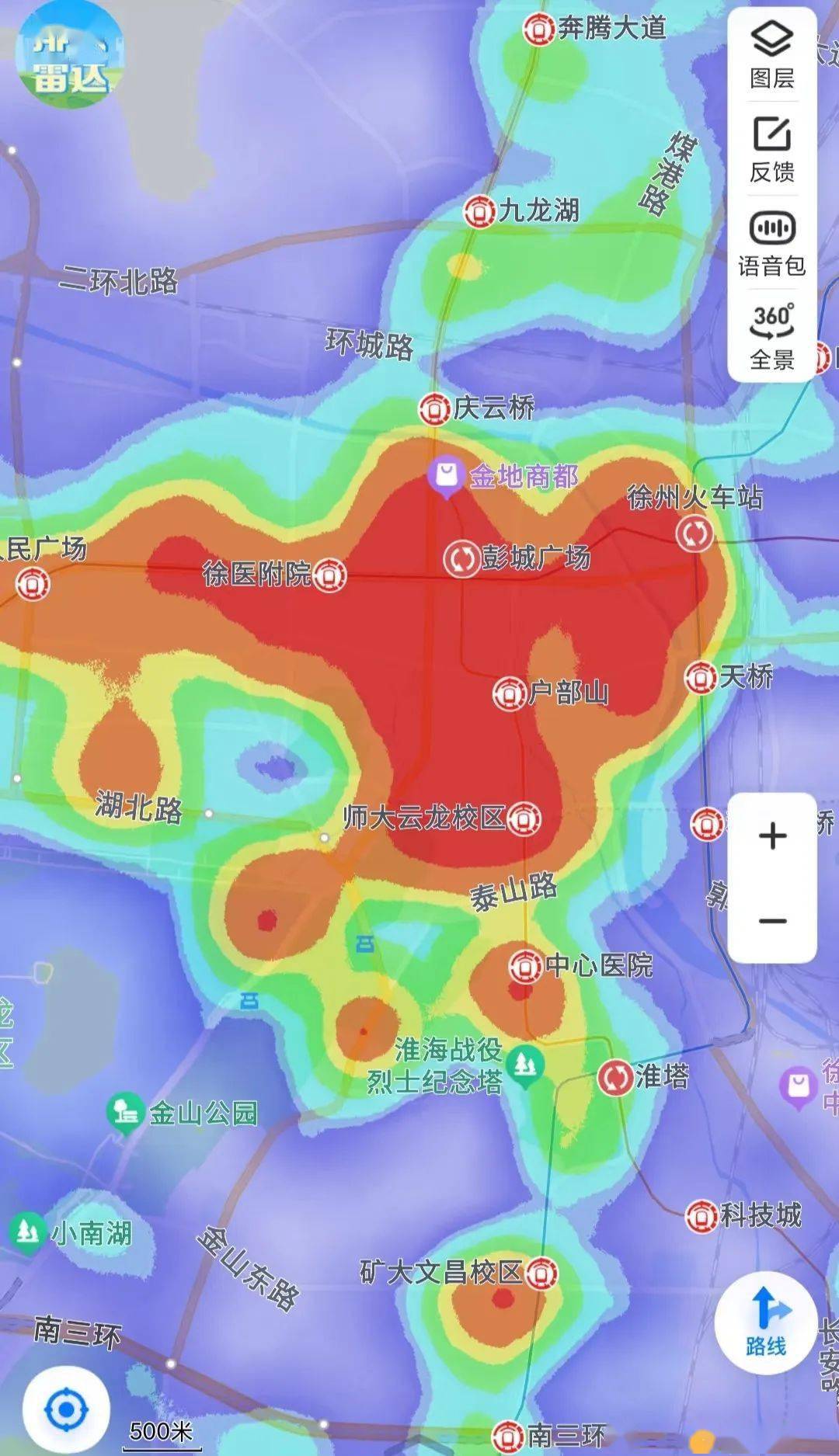Tap 金地商都 shopping marker
Screen dimensions: 839x1456
pyautogui.click(x=447, y=476)
